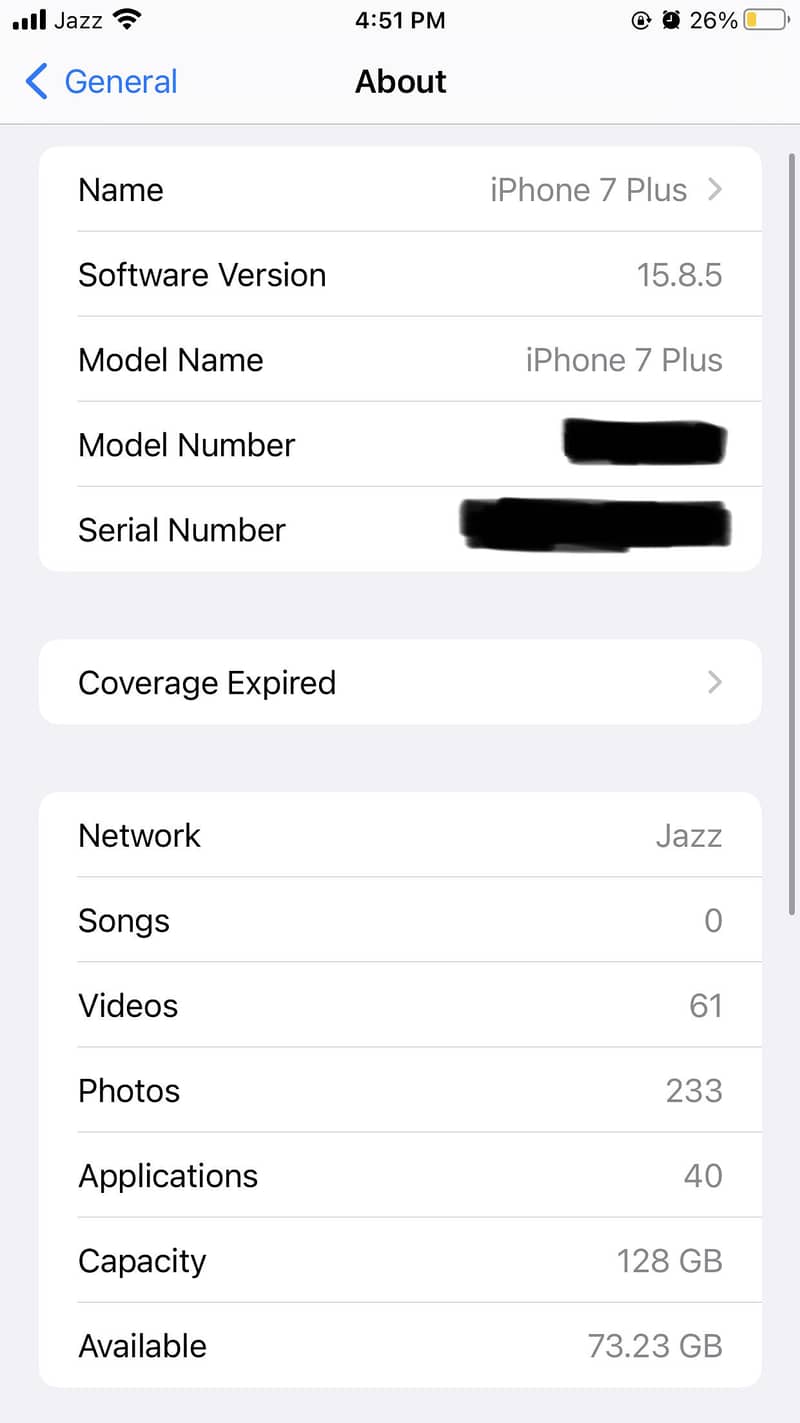Viewport: 800px width, 1423px height.
Task: Select the Software Version row
Action: [x=400, y=274]
